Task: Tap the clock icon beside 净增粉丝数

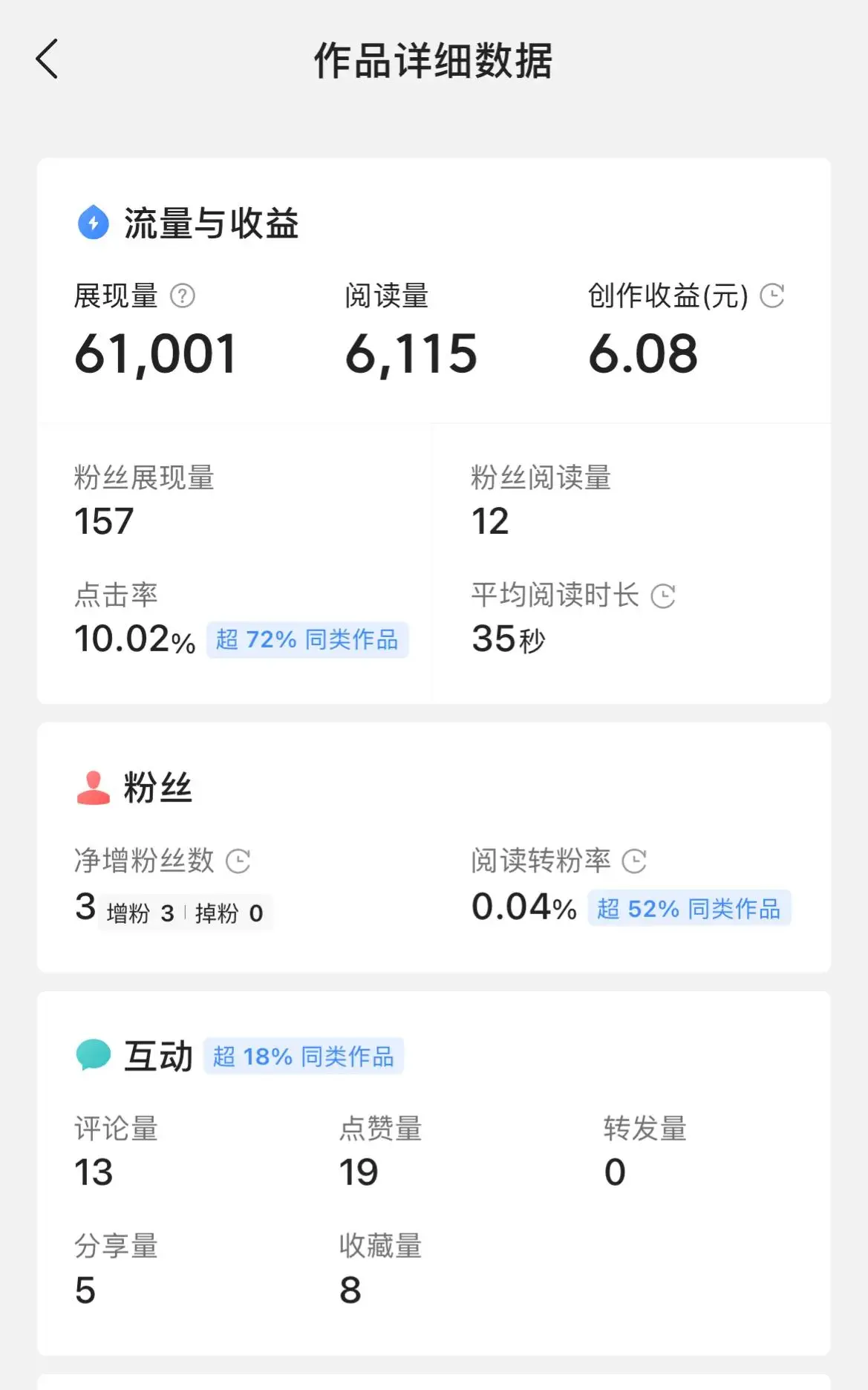Action: tap(238, 861)
